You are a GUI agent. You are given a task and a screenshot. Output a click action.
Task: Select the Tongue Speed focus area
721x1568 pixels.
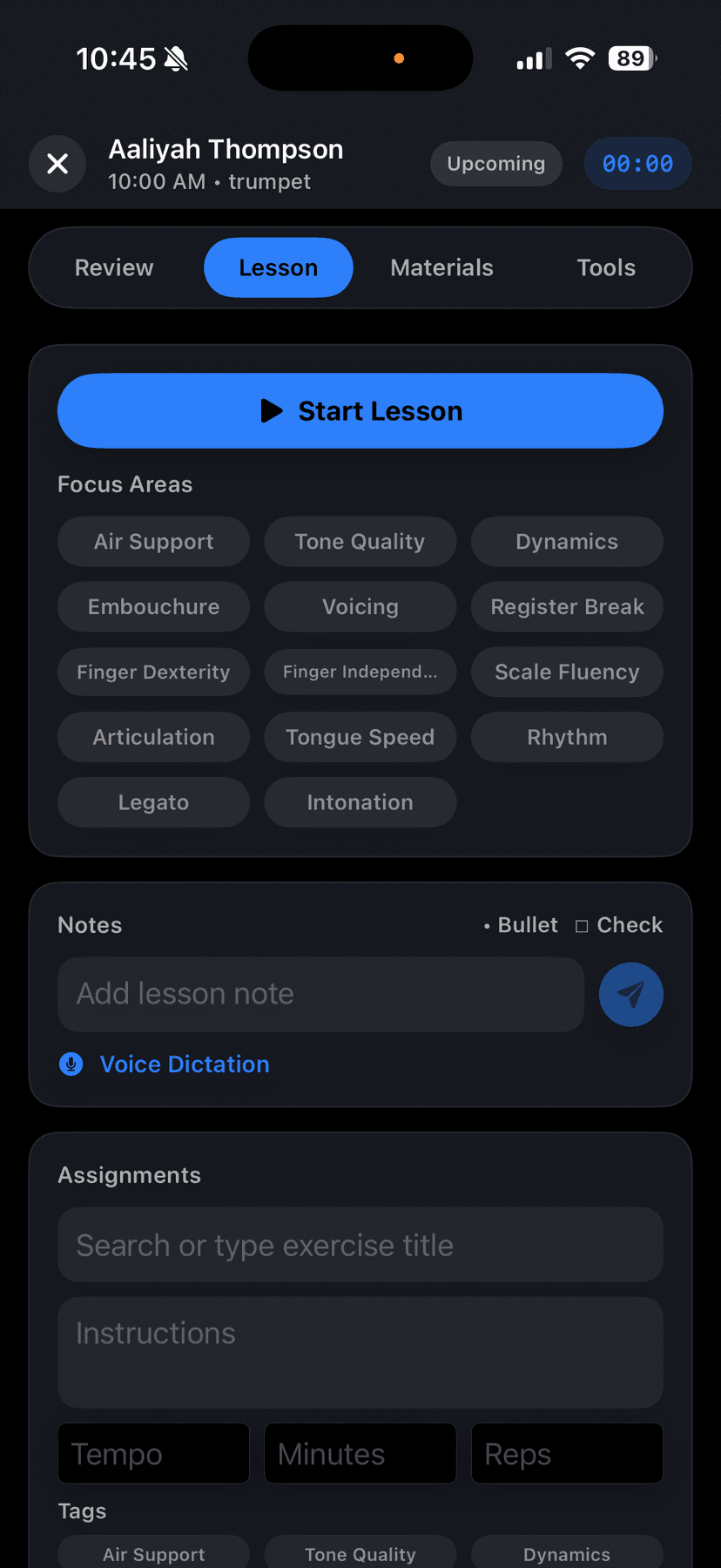(360, 737)
